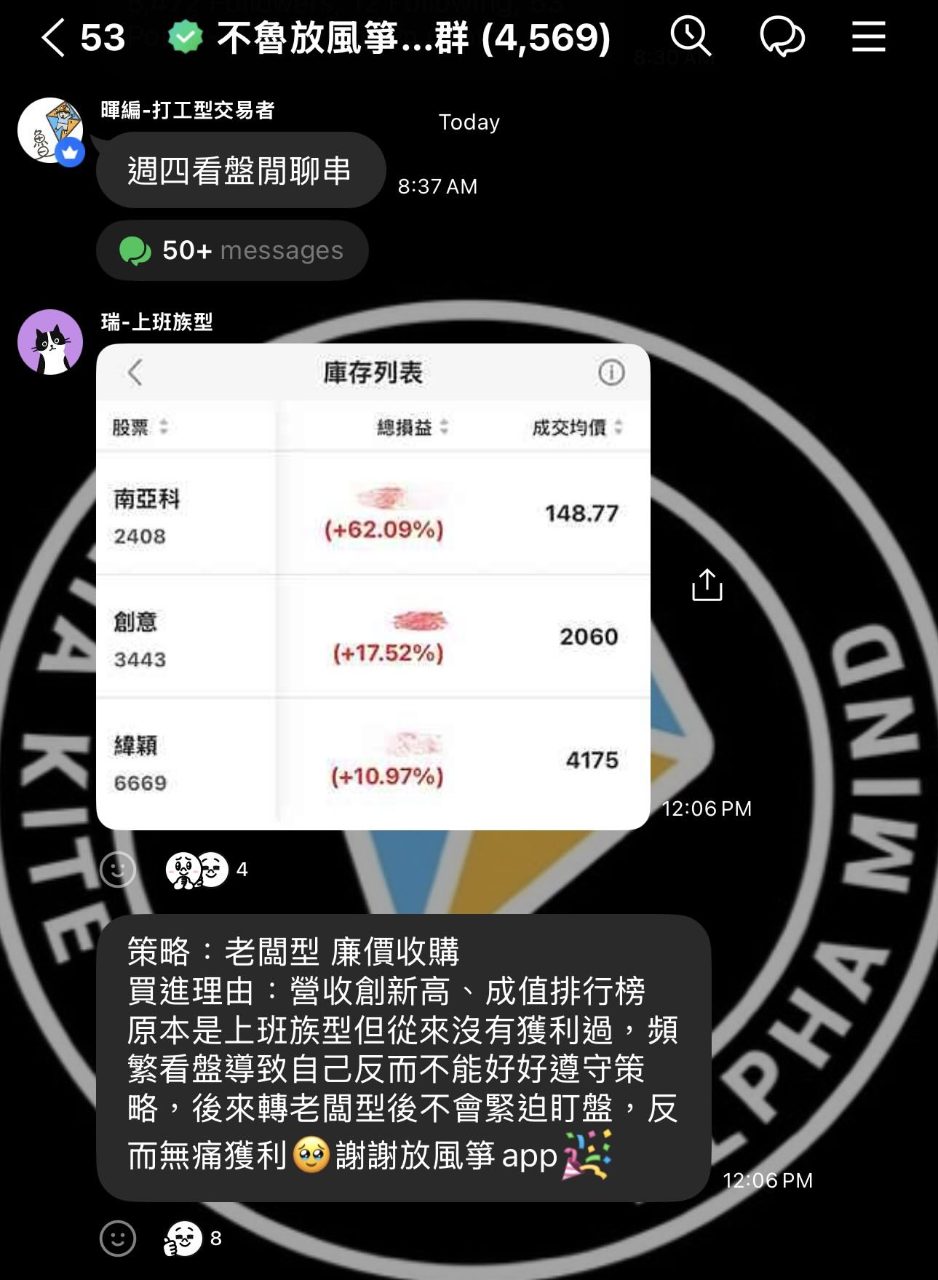The height and width of the screenshot is (1280, 938).
Task: Open the 庫存列表 screenshot image
Action: [373, 586]
